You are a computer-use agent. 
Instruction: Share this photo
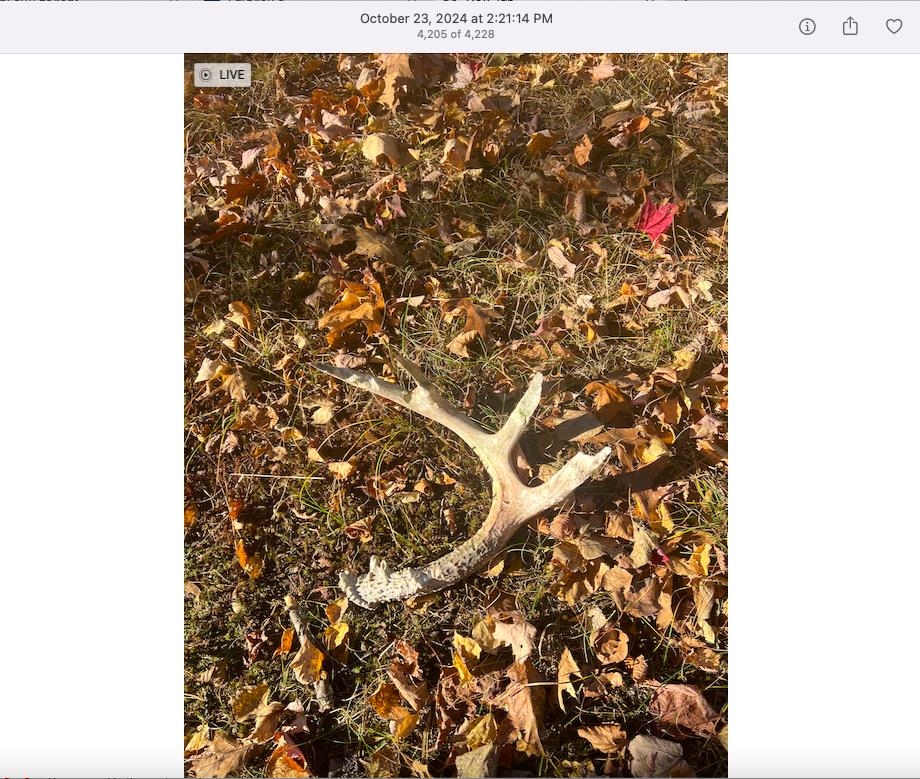point(850,27)
